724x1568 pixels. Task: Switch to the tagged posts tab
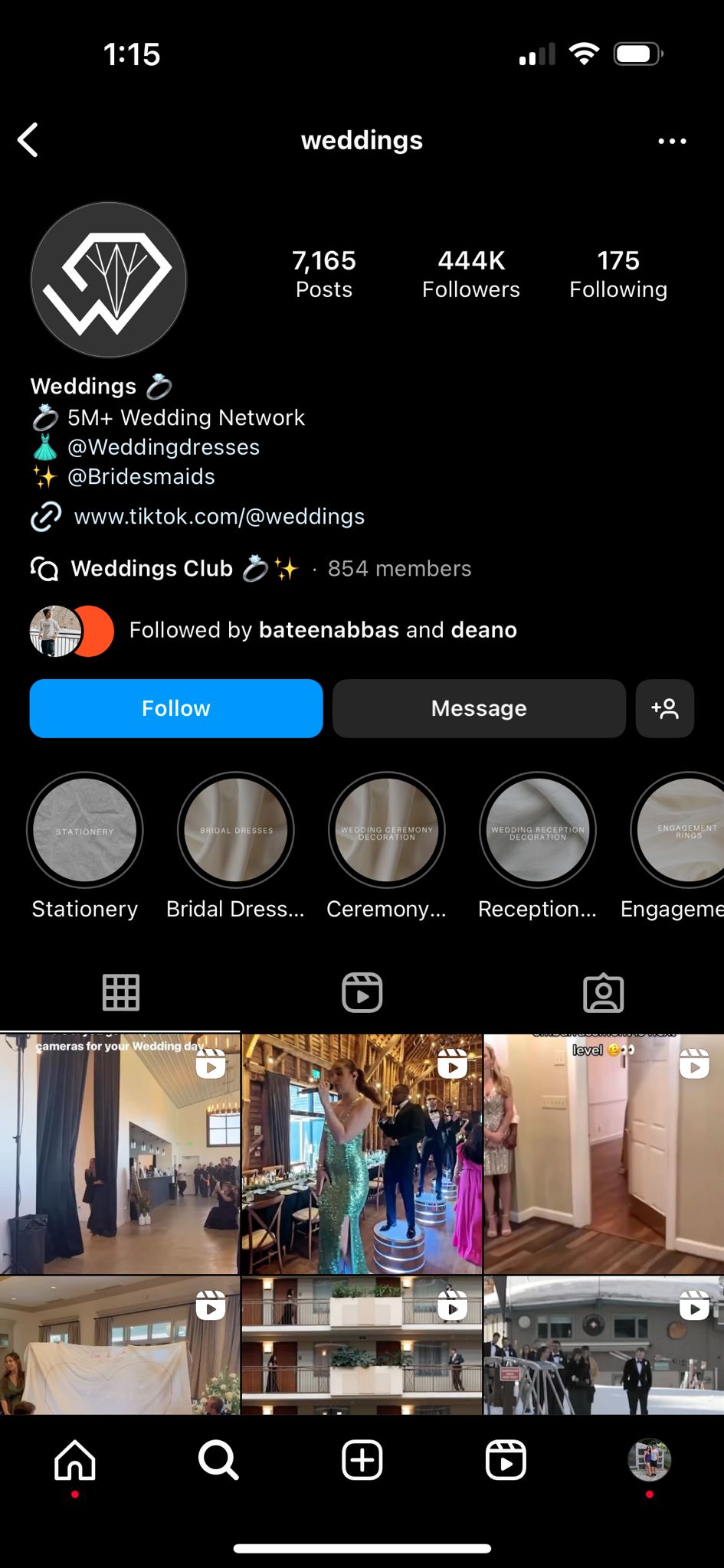tap(603, 993)
